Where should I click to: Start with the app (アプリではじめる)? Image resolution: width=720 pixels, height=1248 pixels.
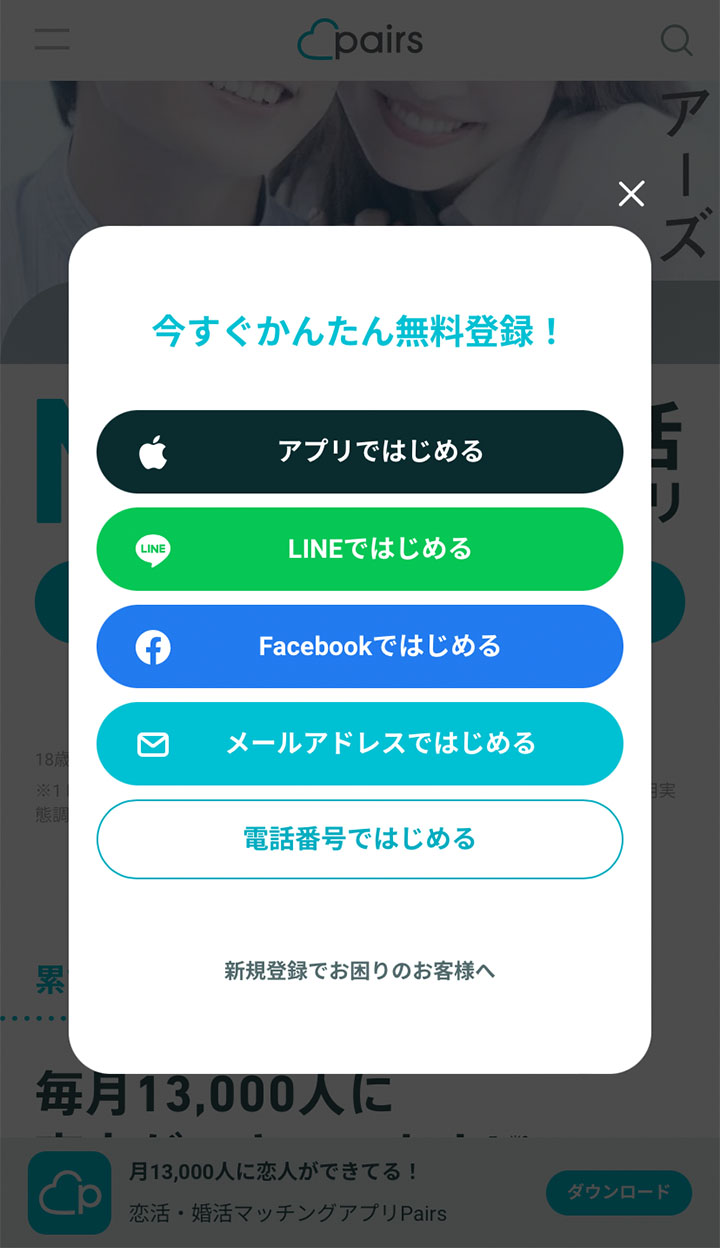click(x=360, y=451)
